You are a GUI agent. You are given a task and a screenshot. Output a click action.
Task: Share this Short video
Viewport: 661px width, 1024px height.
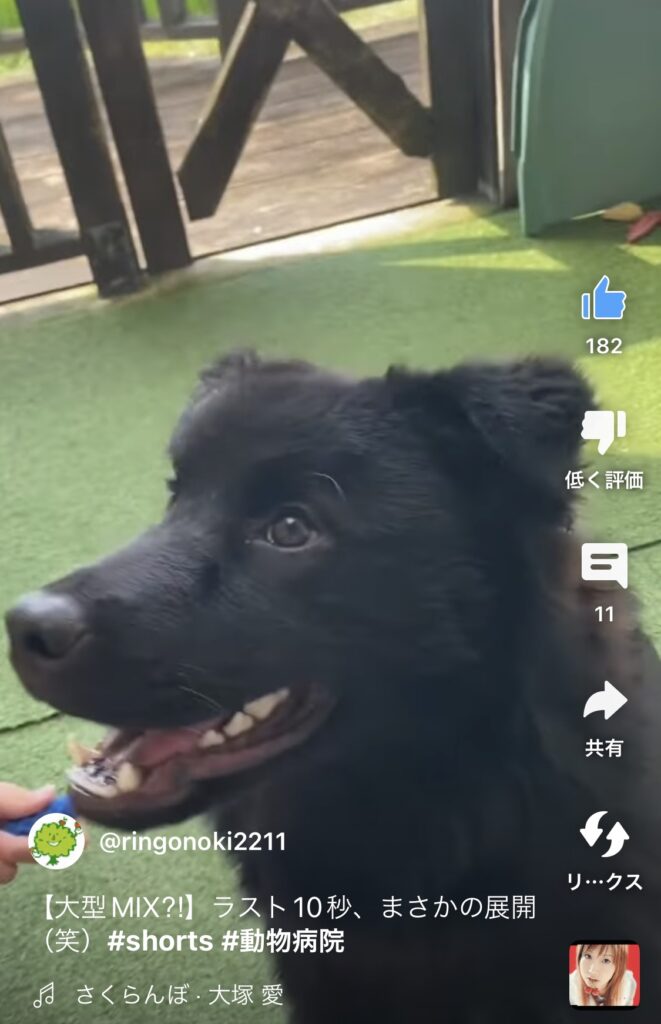[x=604, y=701]
